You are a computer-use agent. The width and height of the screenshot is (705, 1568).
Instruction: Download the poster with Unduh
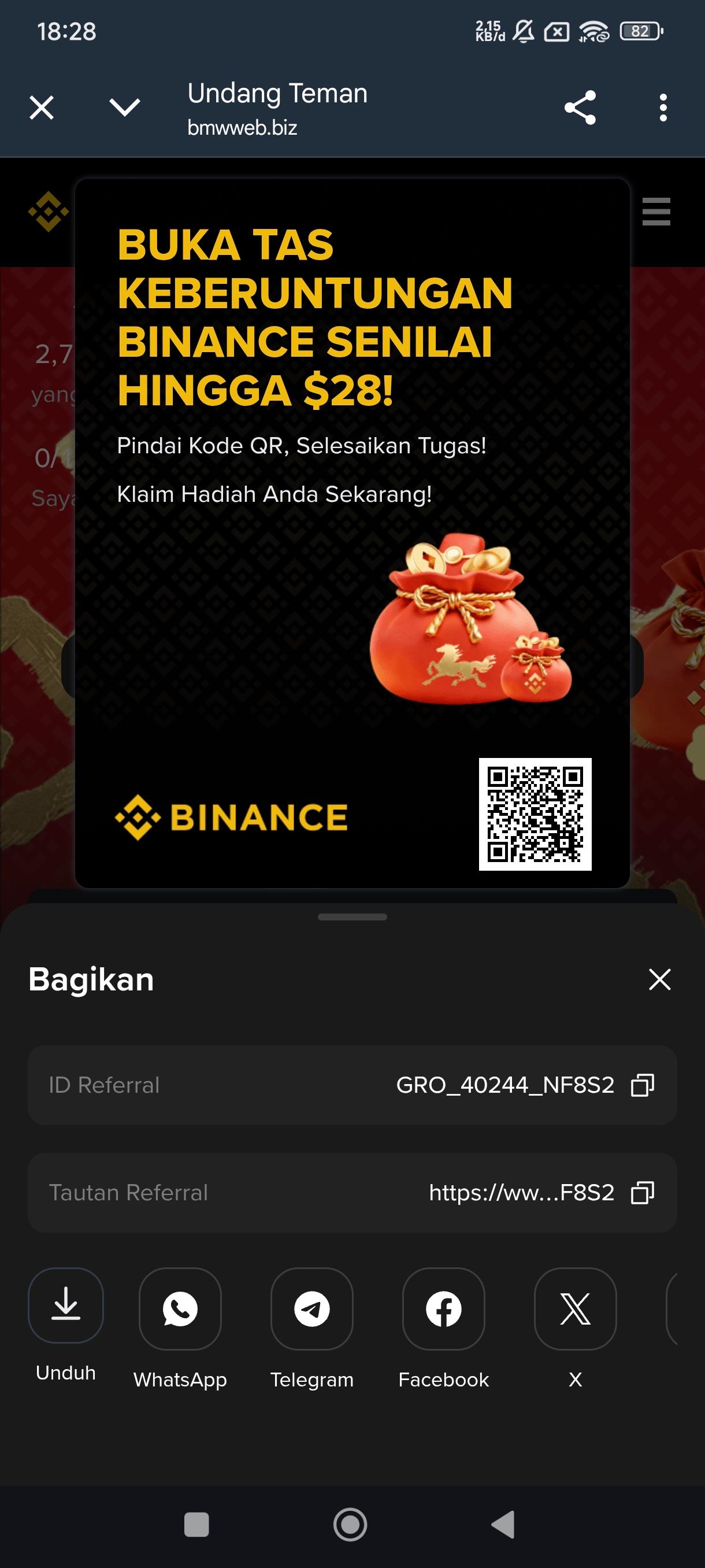pos(66,1306)
